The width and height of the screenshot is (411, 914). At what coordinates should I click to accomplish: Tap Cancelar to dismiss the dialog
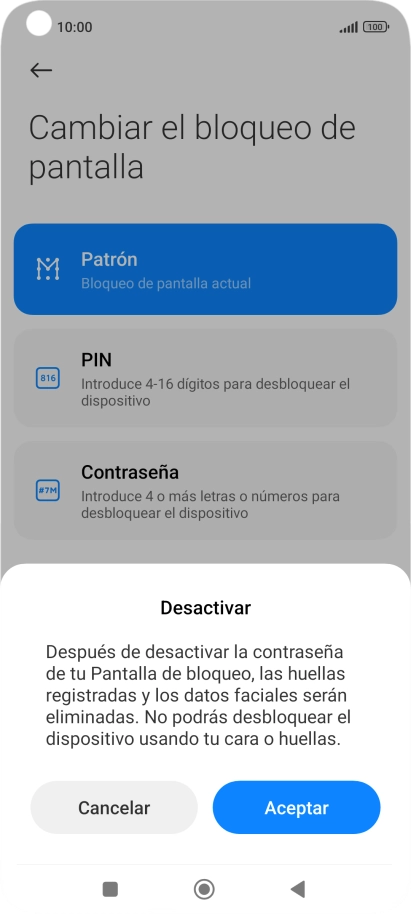[114, 807]
